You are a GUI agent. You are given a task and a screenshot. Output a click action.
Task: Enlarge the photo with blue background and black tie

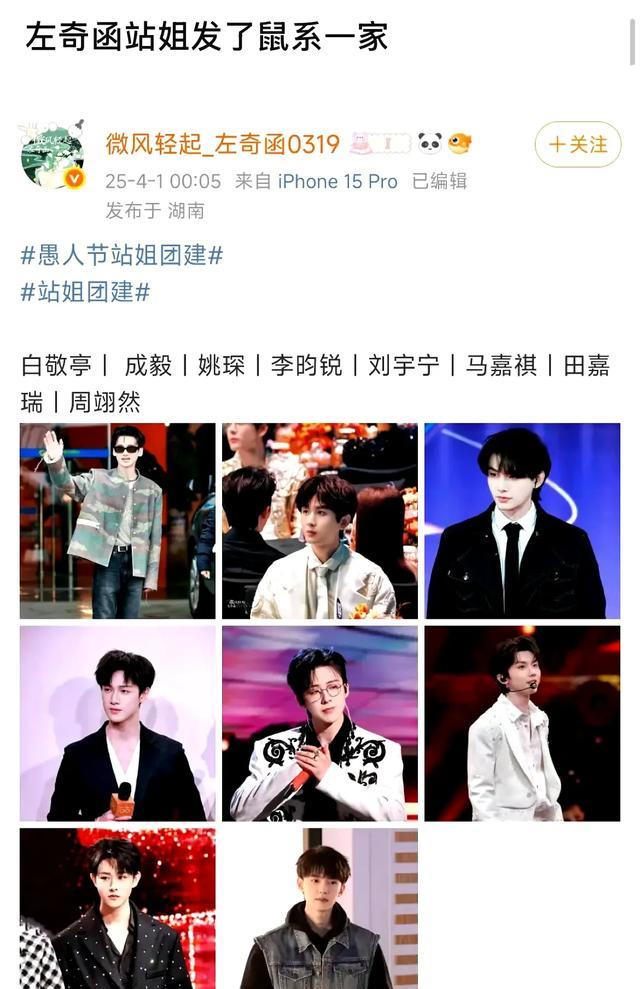click(522, 520)
